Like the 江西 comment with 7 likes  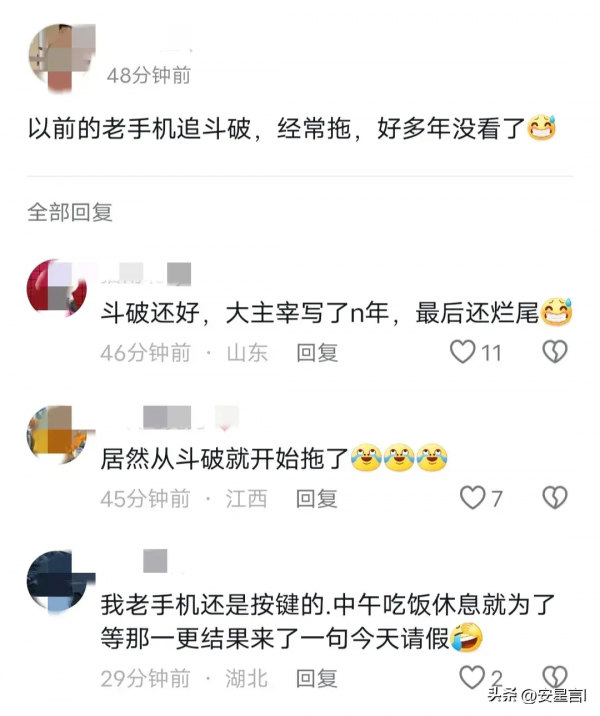coord(471,498)
